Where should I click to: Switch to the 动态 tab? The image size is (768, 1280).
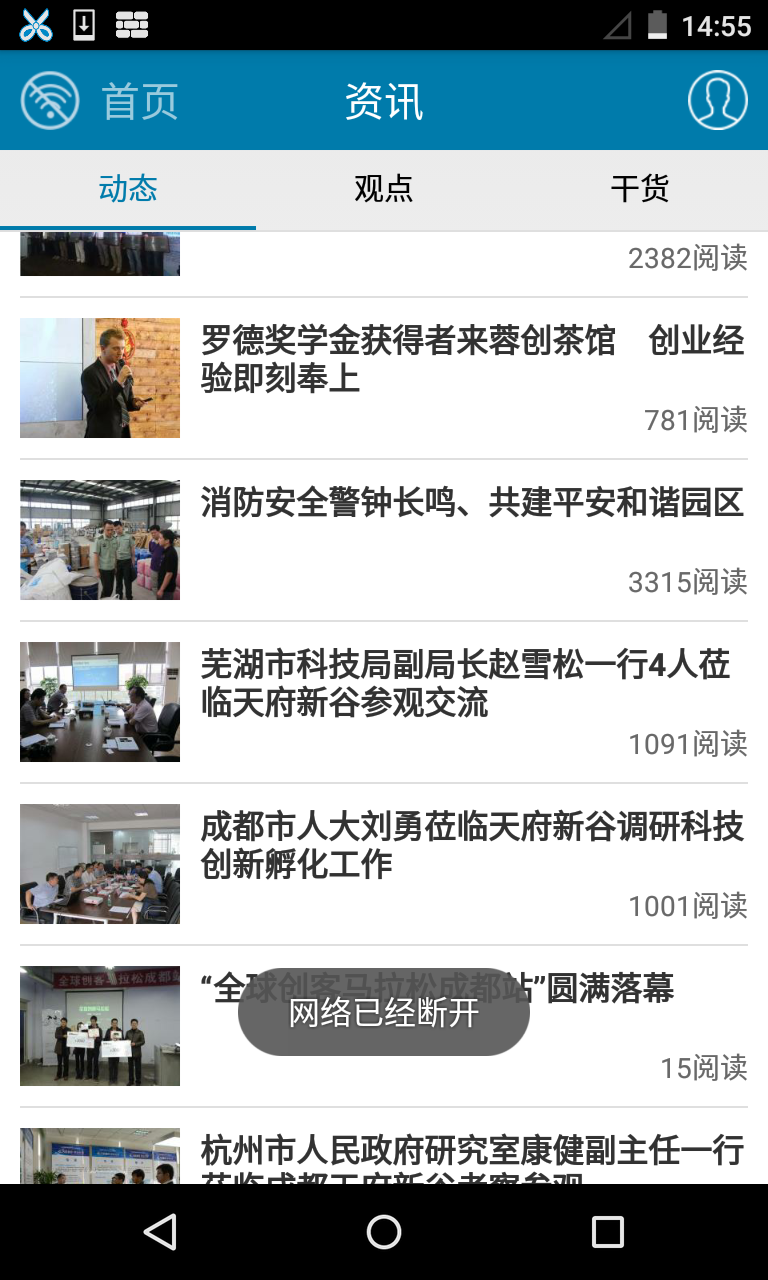(x=128, y=189)
